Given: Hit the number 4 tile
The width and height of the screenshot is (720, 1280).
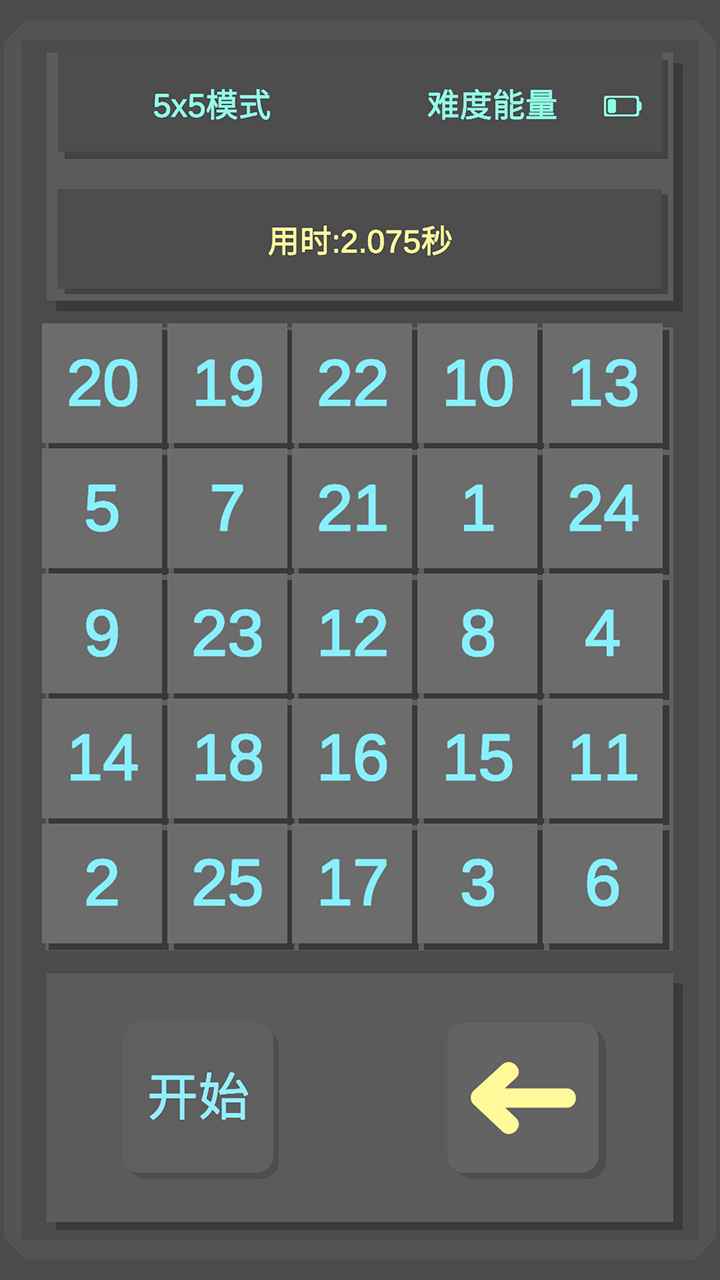Looking at the screenshot, I should tap(603, 633).
